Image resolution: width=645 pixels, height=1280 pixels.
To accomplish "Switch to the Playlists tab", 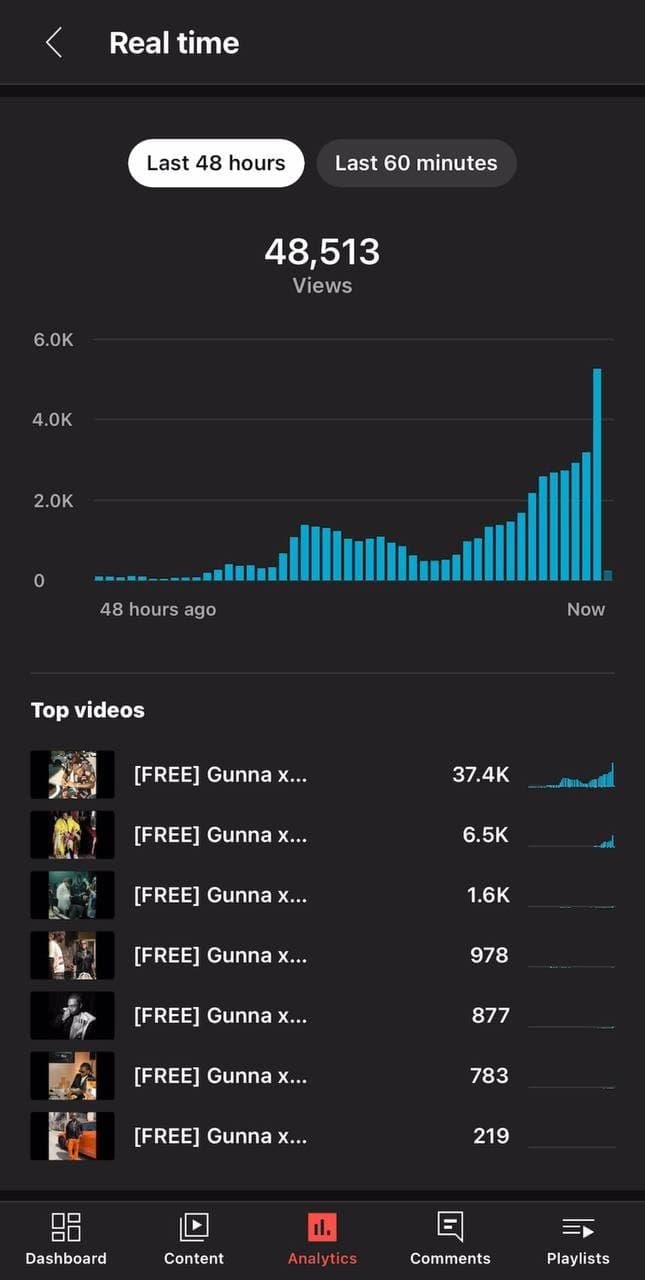I will (578, 1239).
